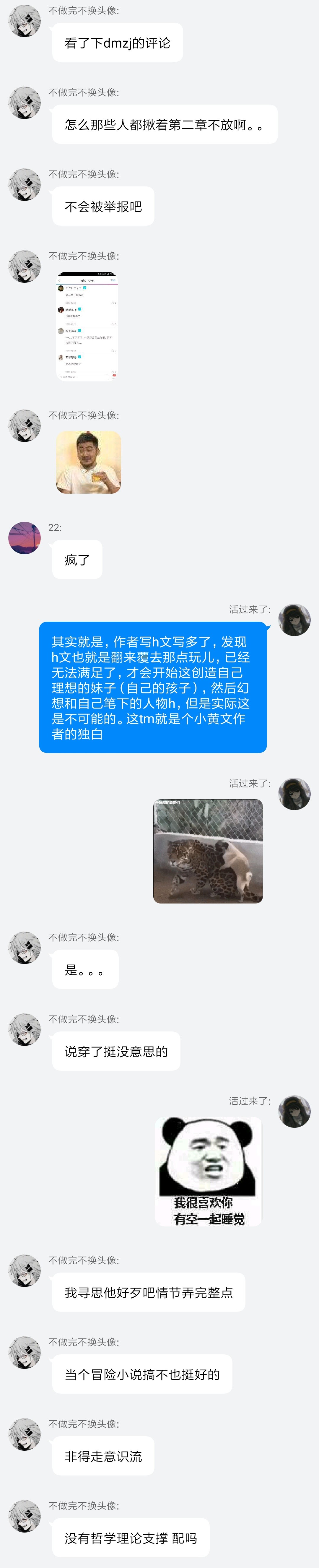
Task: Open the leopard picture sent by 活过来了
Action: [x=208, y=850]
